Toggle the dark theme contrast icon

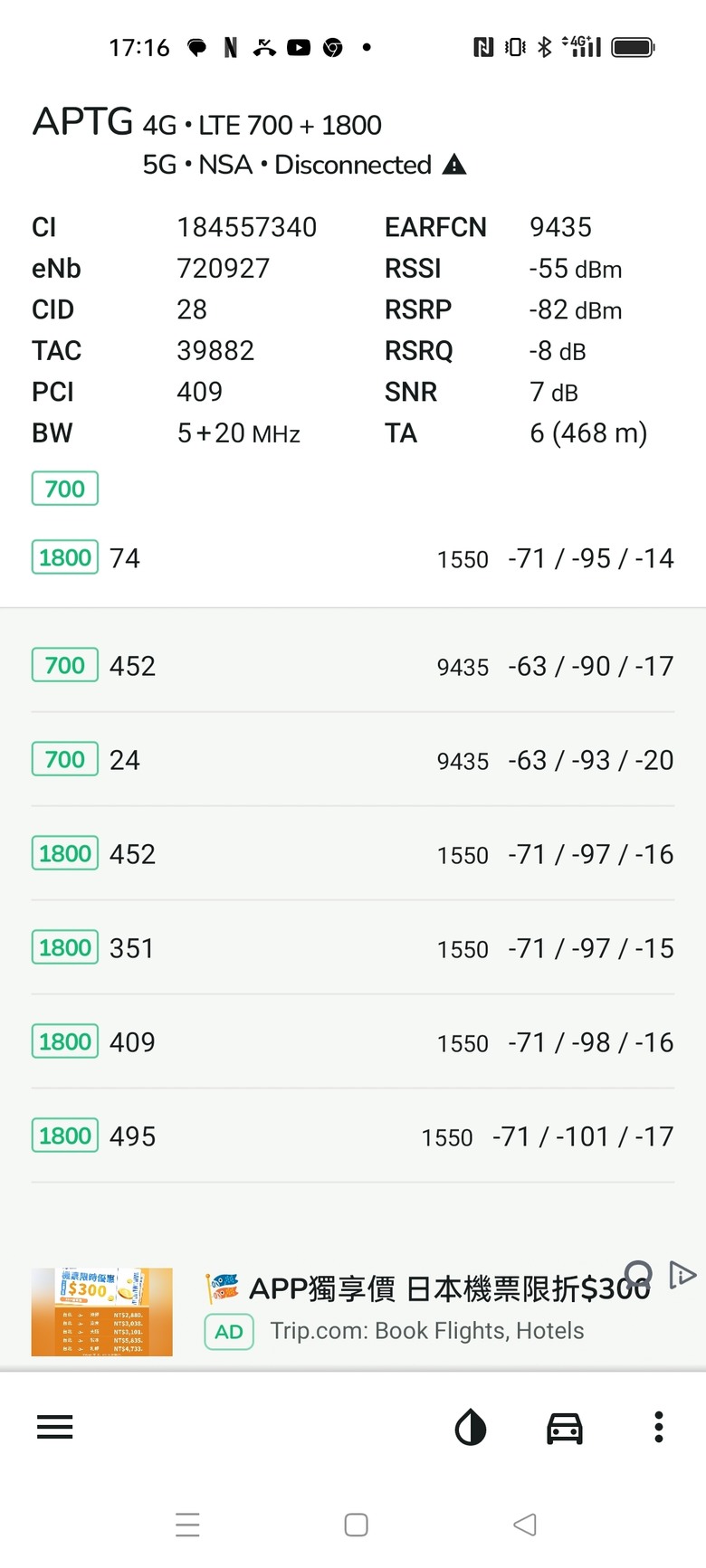[x=471, y=1428]
